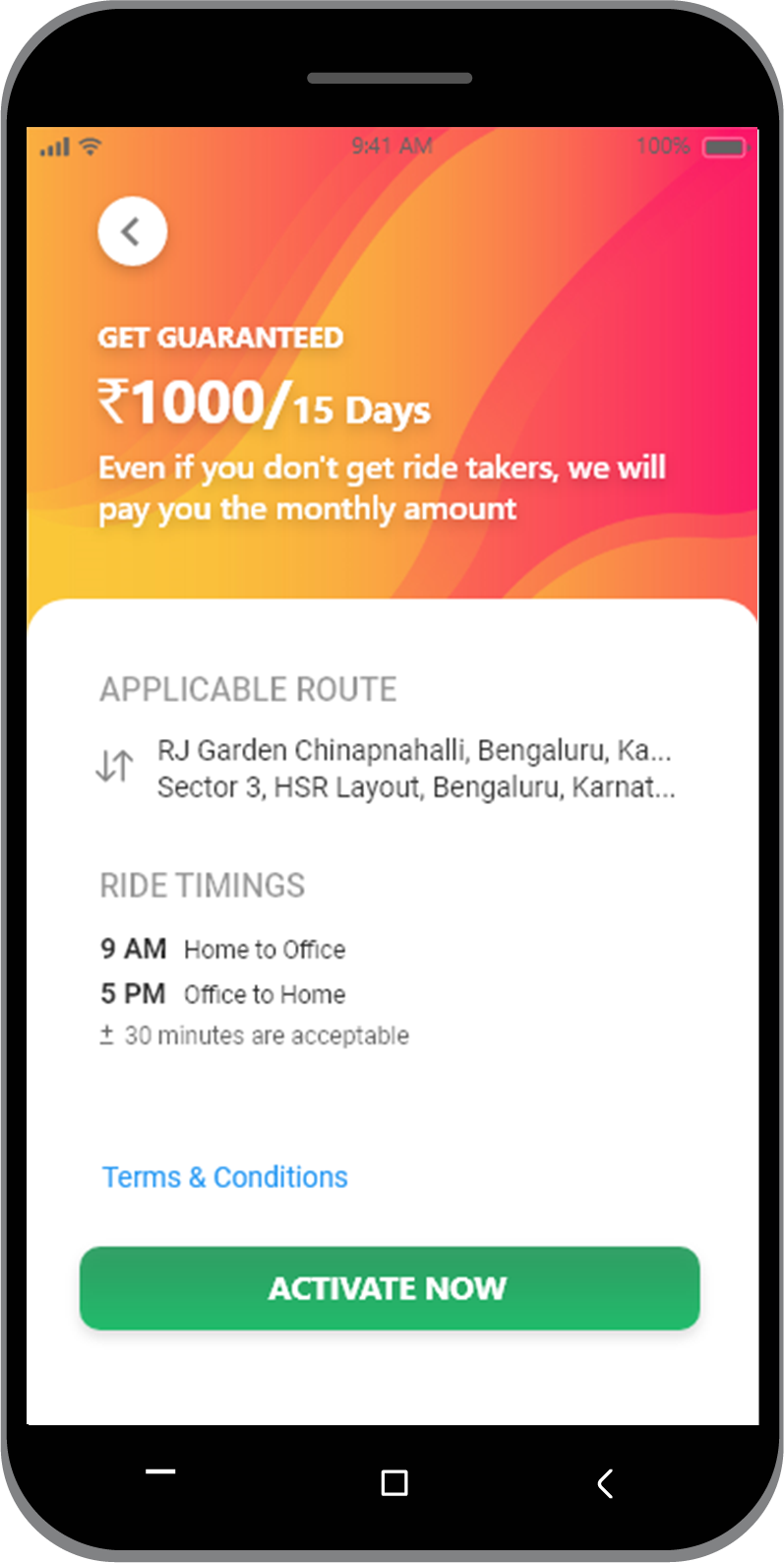Tap the 9:41 AM clock in the status bar
Viewport: 784px width, 1563px height.
(x=392, y=146)
